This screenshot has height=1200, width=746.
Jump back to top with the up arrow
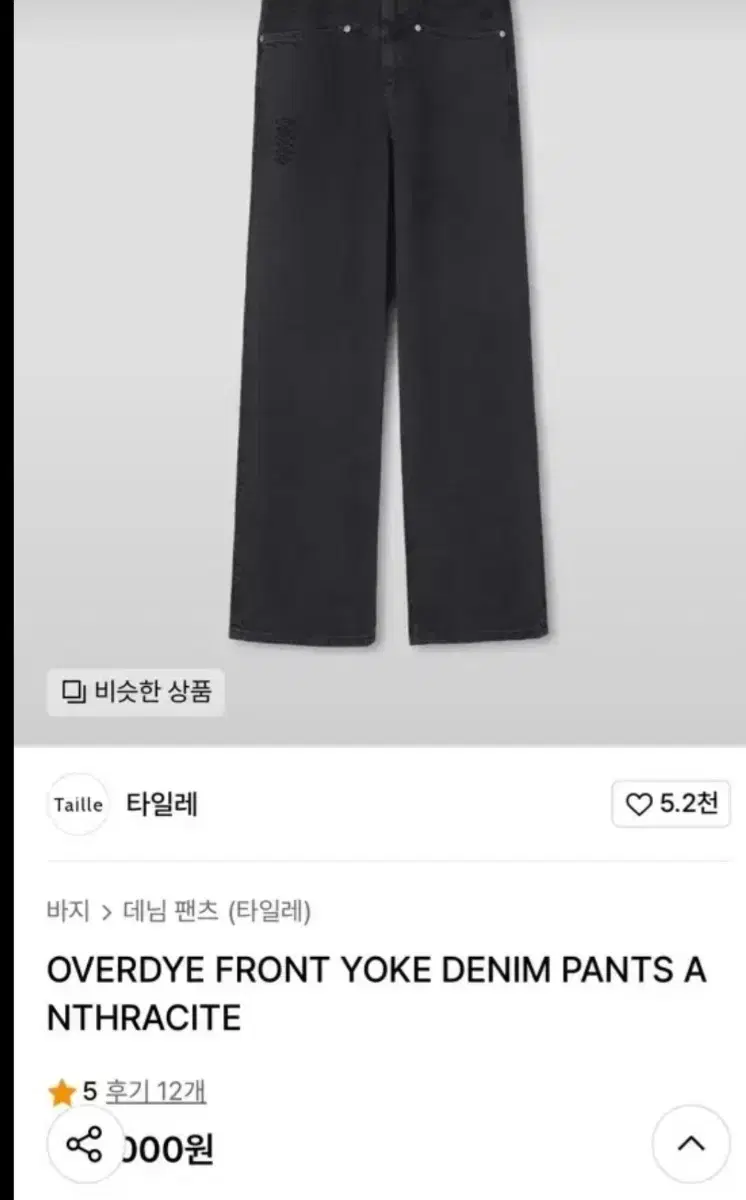pos(691,1144)
